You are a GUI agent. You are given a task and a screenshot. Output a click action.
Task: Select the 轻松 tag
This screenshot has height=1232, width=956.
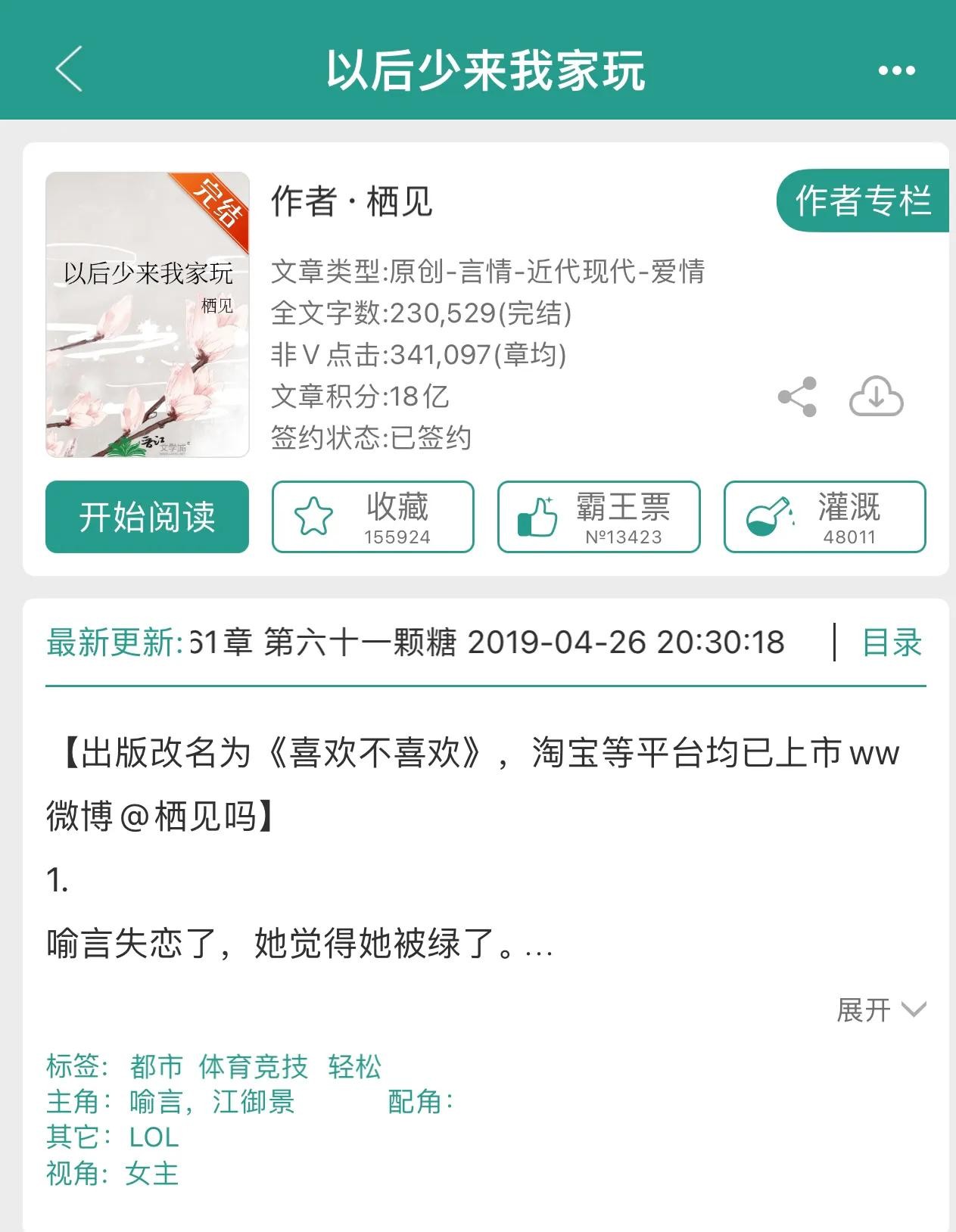[354, 1066]
